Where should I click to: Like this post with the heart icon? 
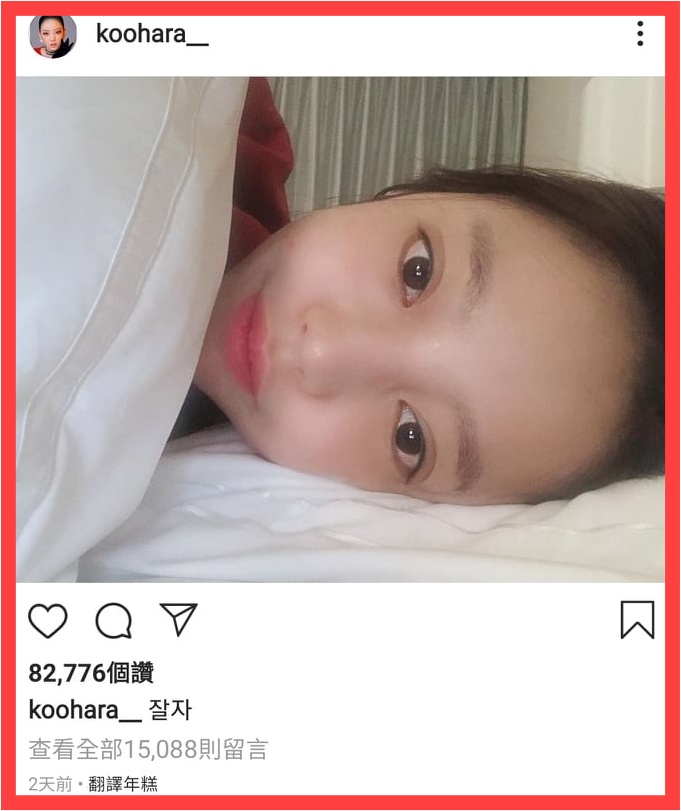coord(48,621)
